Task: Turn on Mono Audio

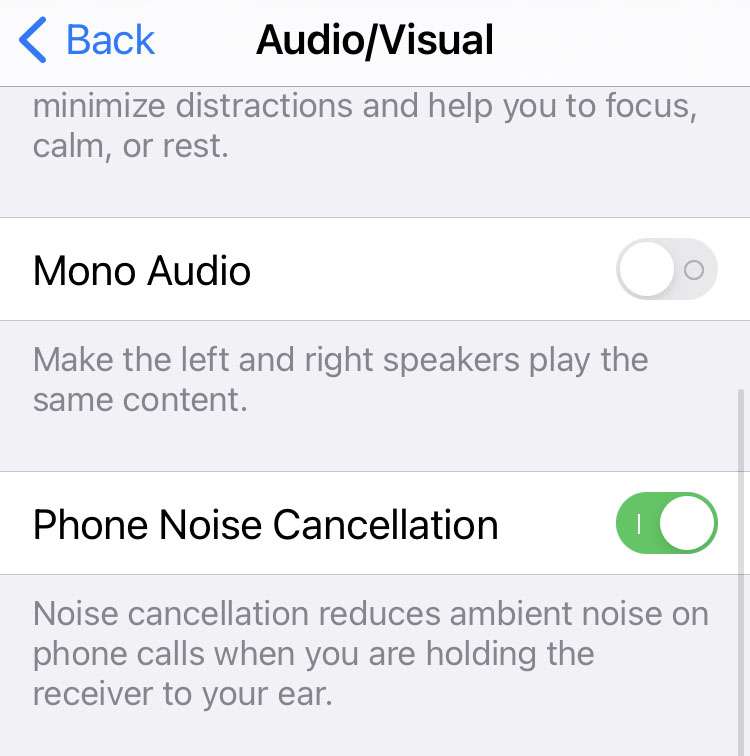Action: coord(666,269)
